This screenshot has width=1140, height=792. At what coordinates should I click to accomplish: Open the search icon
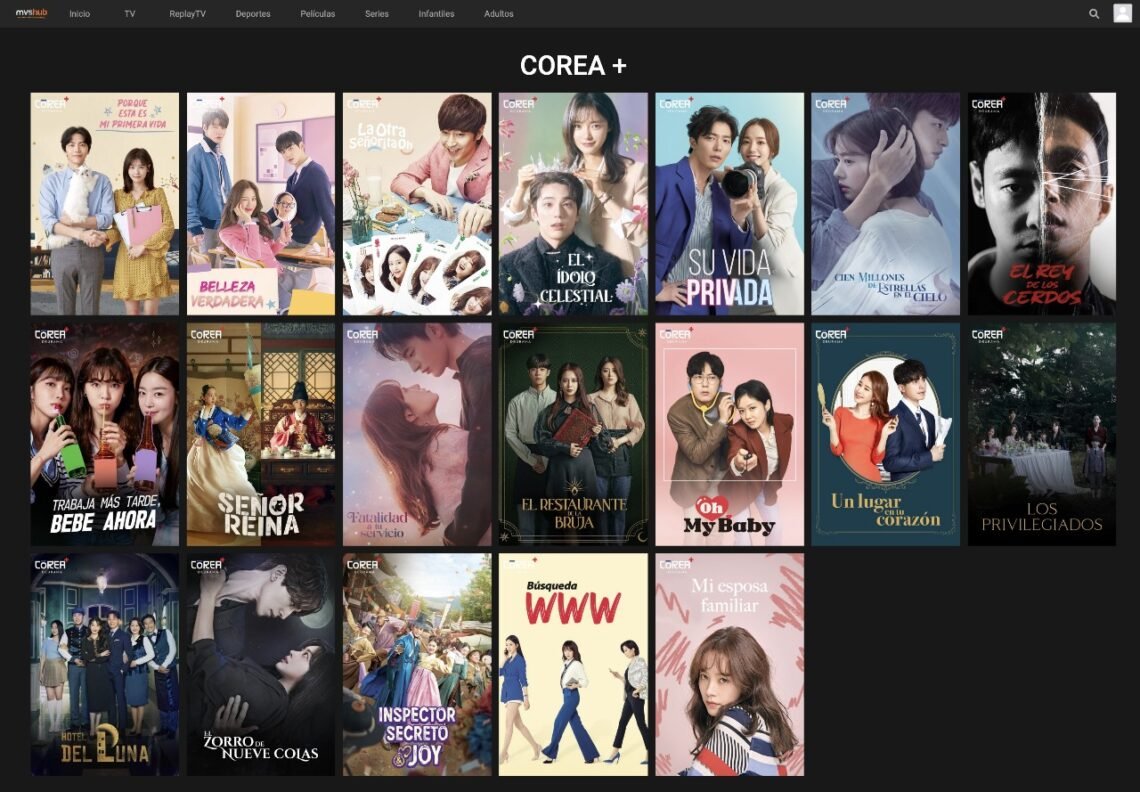pos(1094,14)
